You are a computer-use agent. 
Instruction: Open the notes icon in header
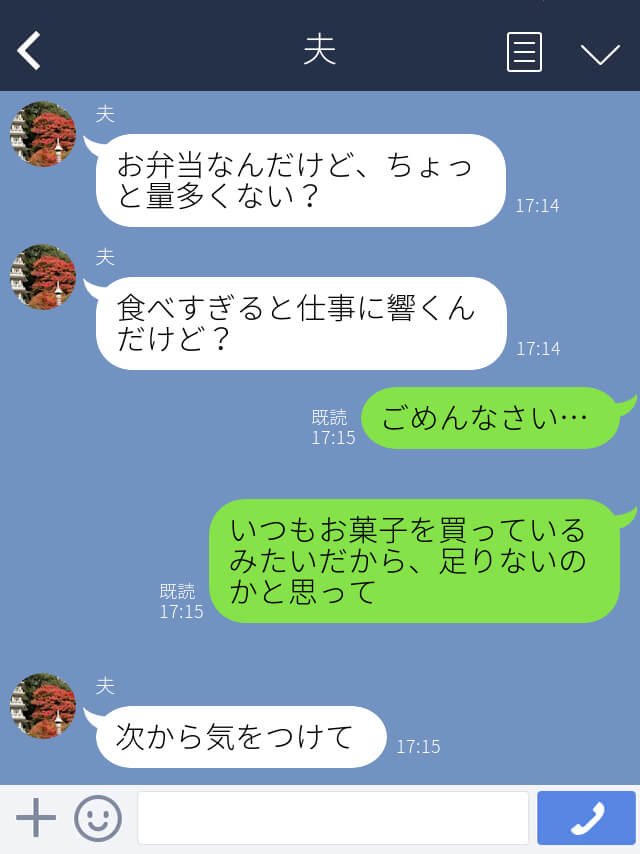click(x=524, y=52)
